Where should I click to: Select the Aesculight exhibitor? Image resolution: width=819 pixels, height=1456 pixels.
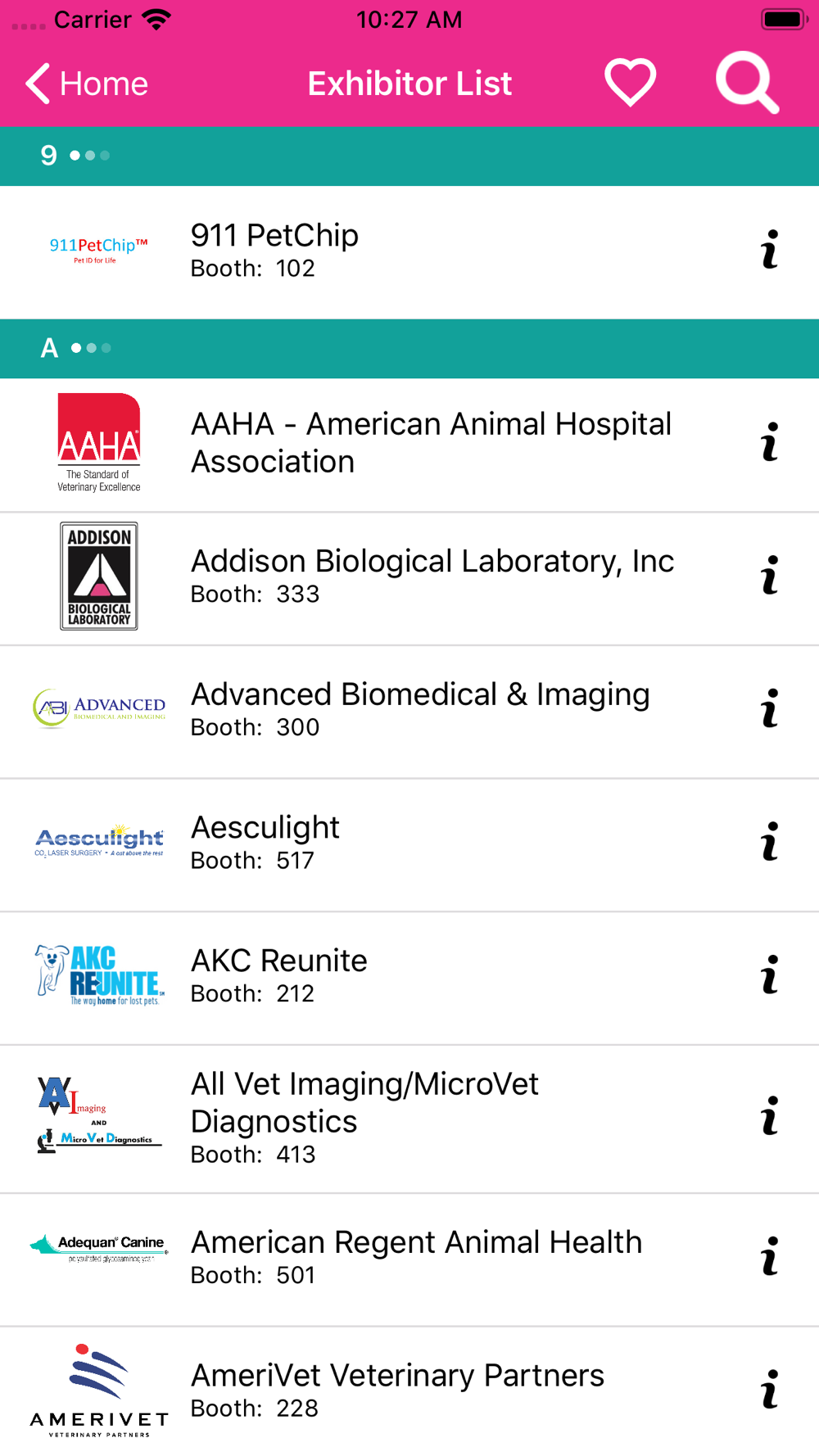[x=409, y=845]
